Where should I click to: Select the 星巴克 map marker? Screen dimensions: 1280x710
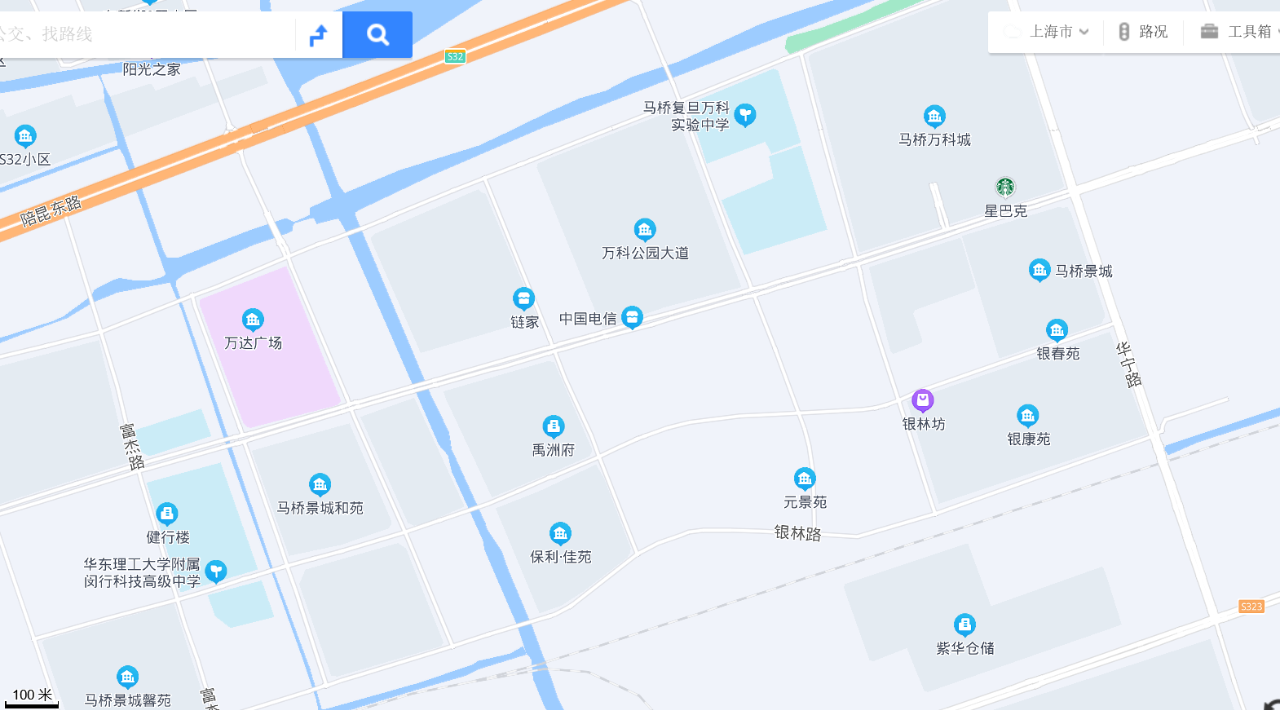[1005, 187]
